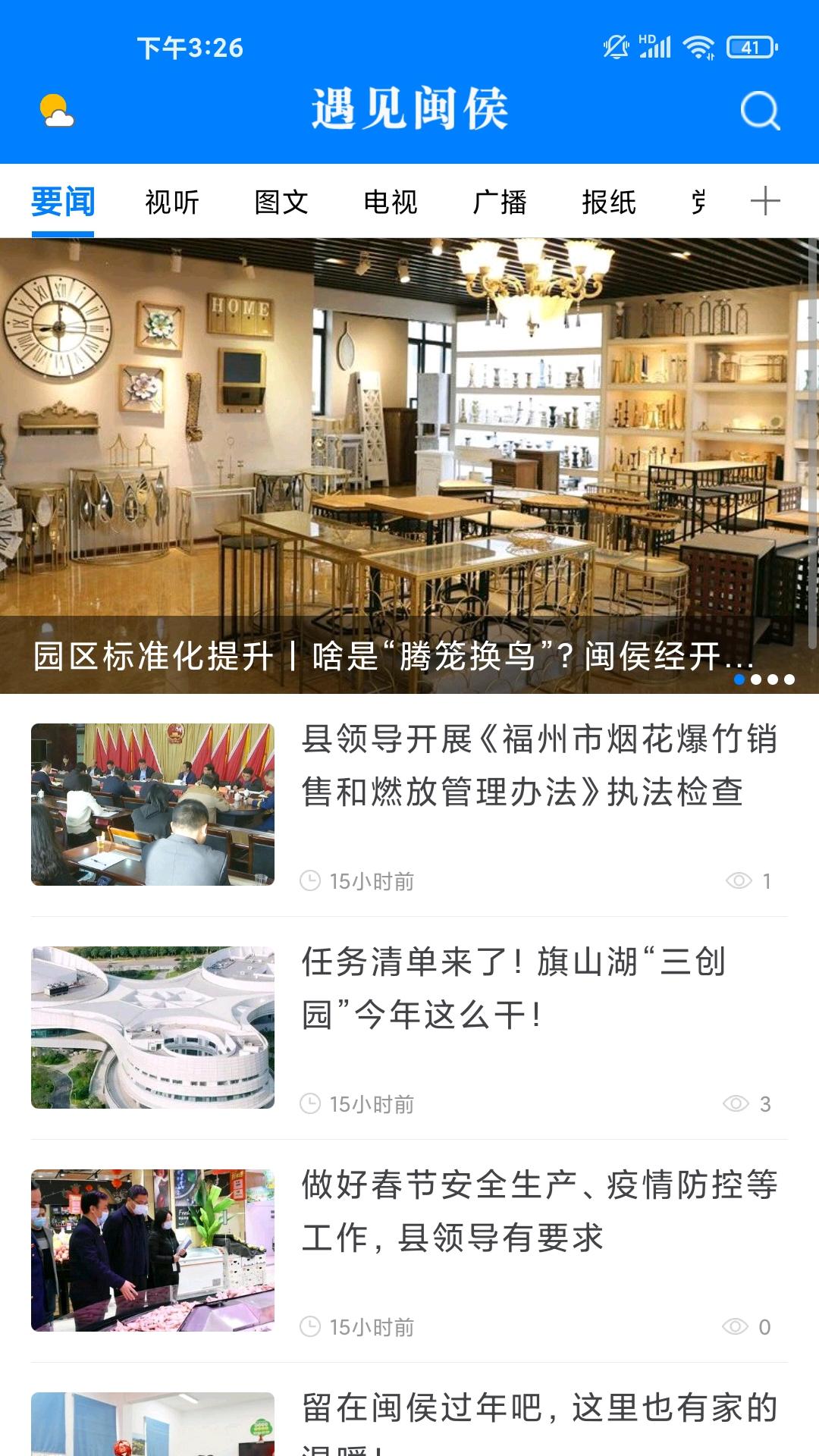This screenshot has width=819, height=1456.
Task: Switch to the 视听 tab
Action: click(x=171, y=202)
